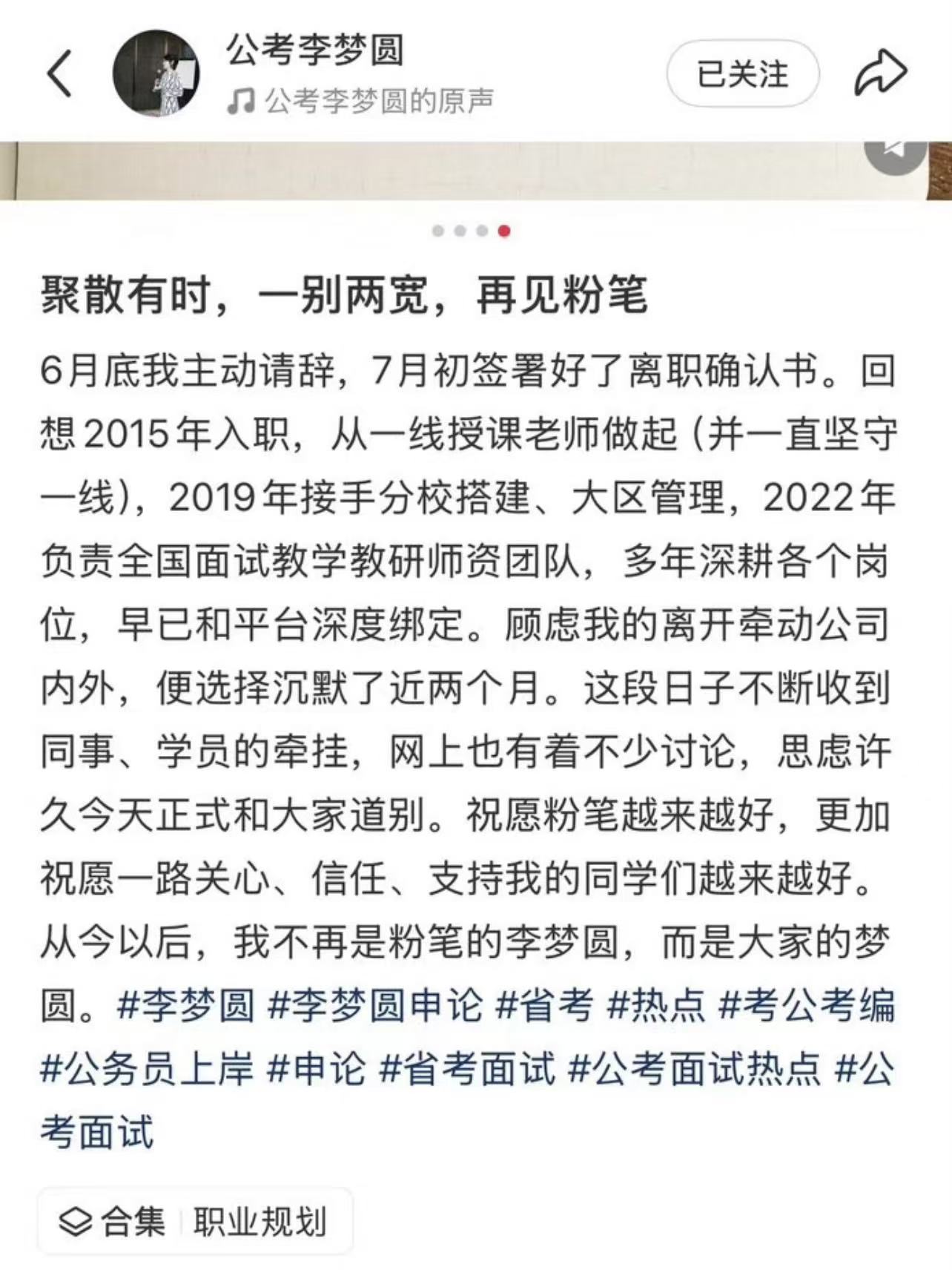Share this post with the arrow icon
This screenshot has height=1270, width=952.
(881, 73)
